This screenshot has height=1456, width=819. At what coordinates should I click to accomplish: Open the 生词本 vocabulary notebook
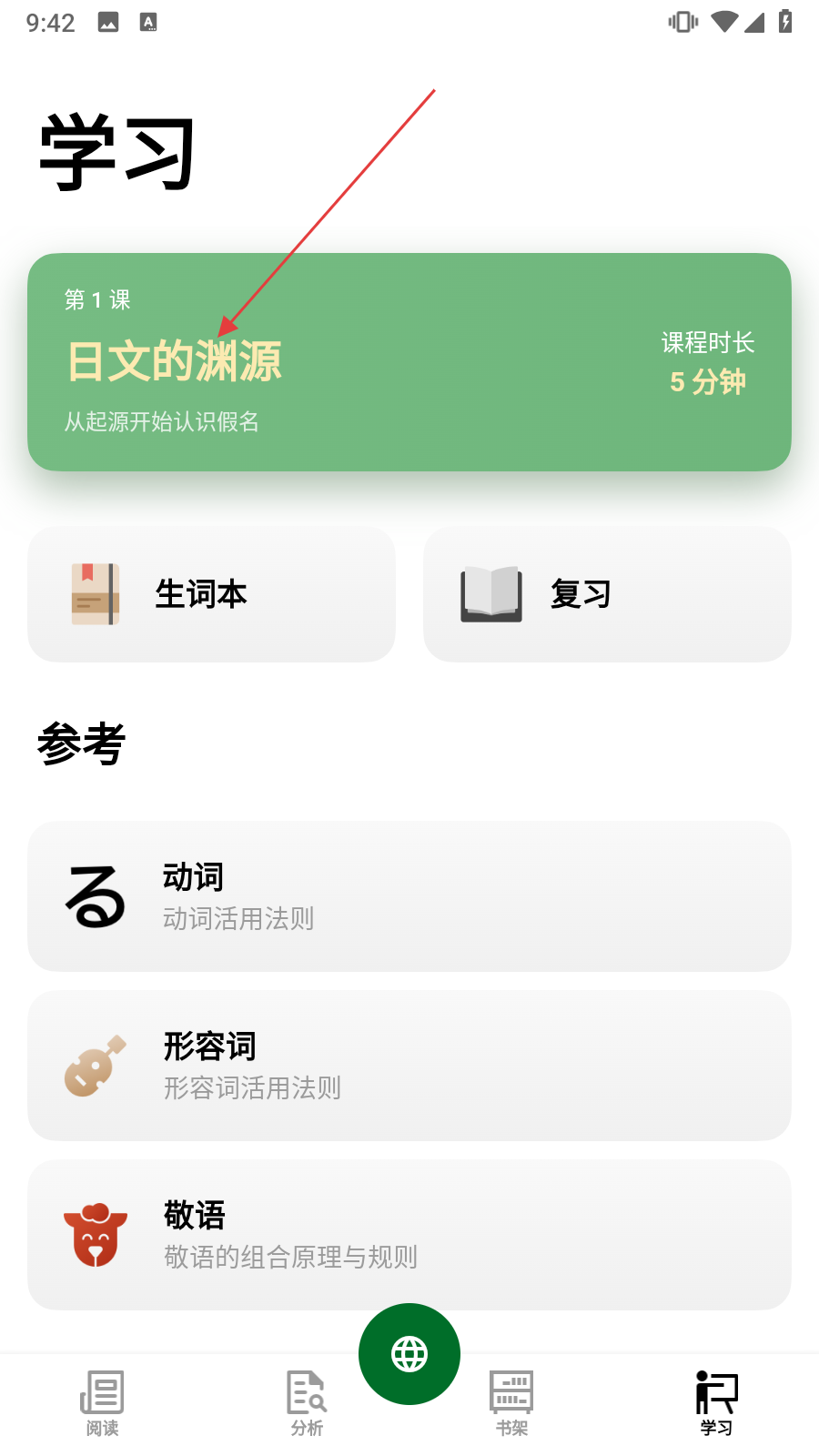[211, 594]
